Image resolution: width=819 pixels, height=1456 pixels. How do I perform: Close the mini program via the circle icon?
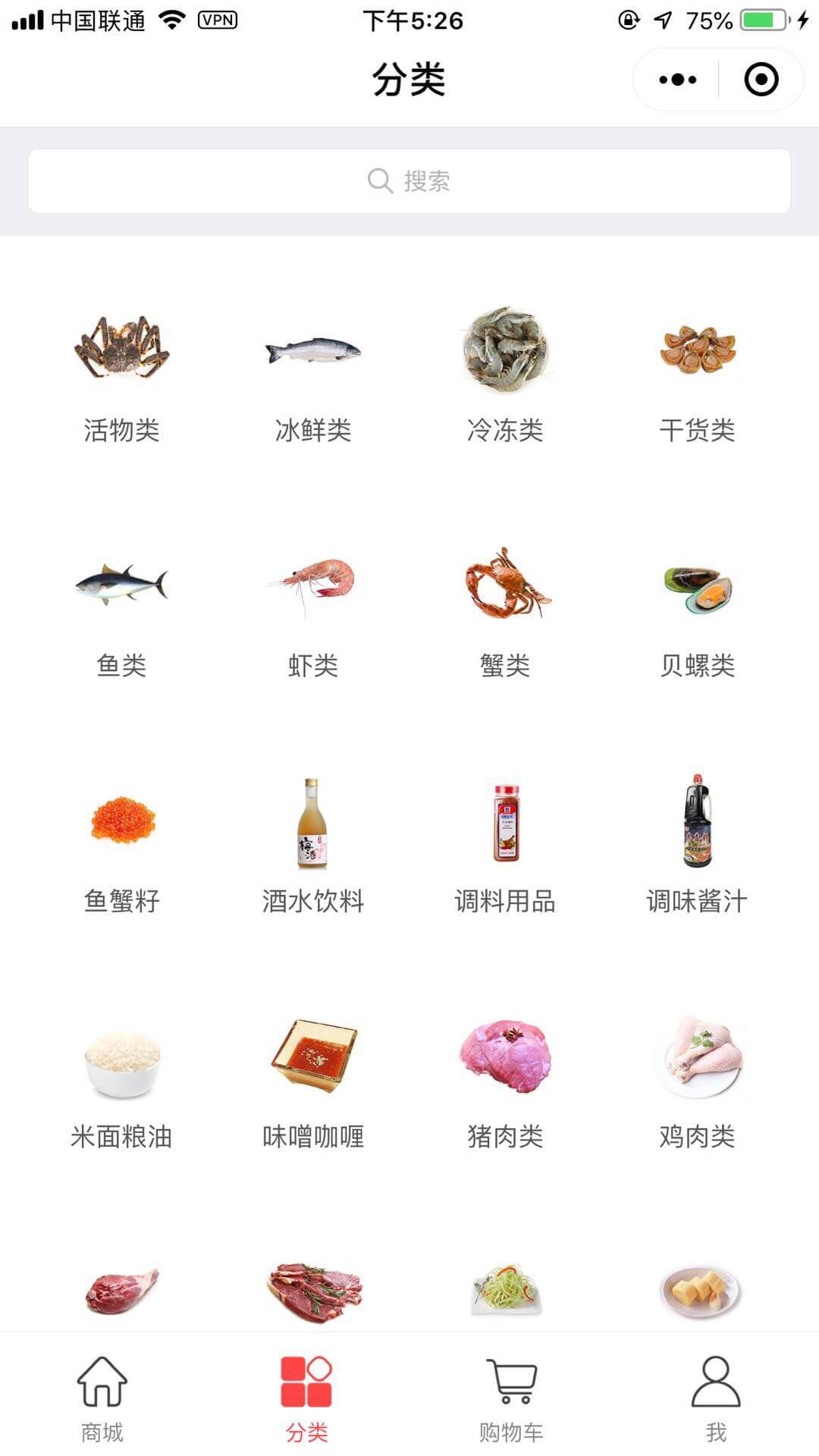click(761, 80)
